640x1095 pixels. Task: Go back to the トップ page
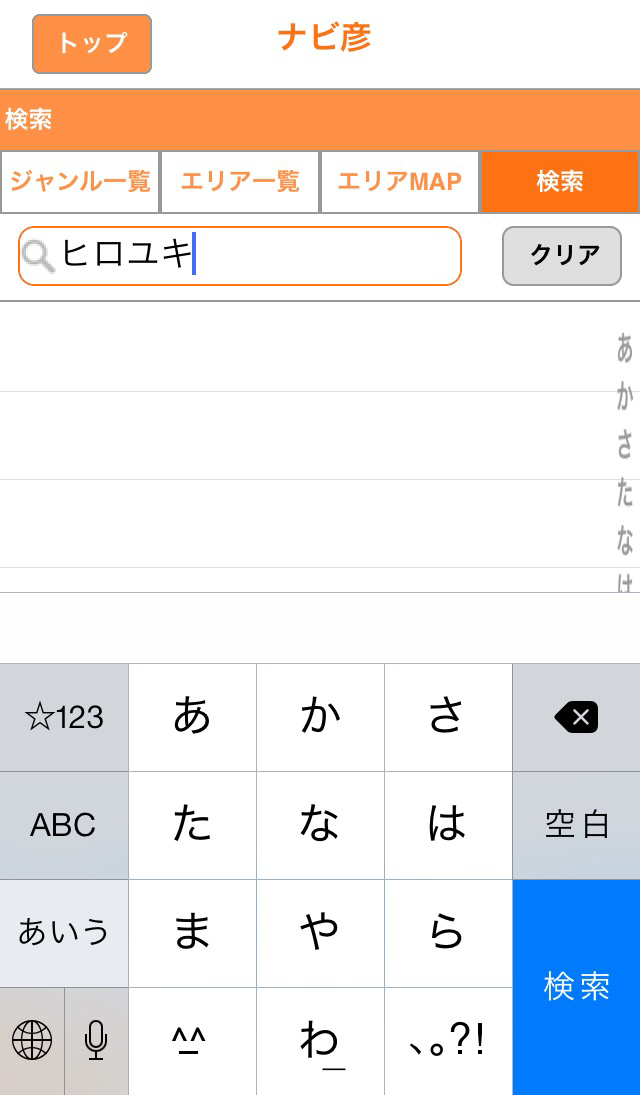[x=92, y=44]
